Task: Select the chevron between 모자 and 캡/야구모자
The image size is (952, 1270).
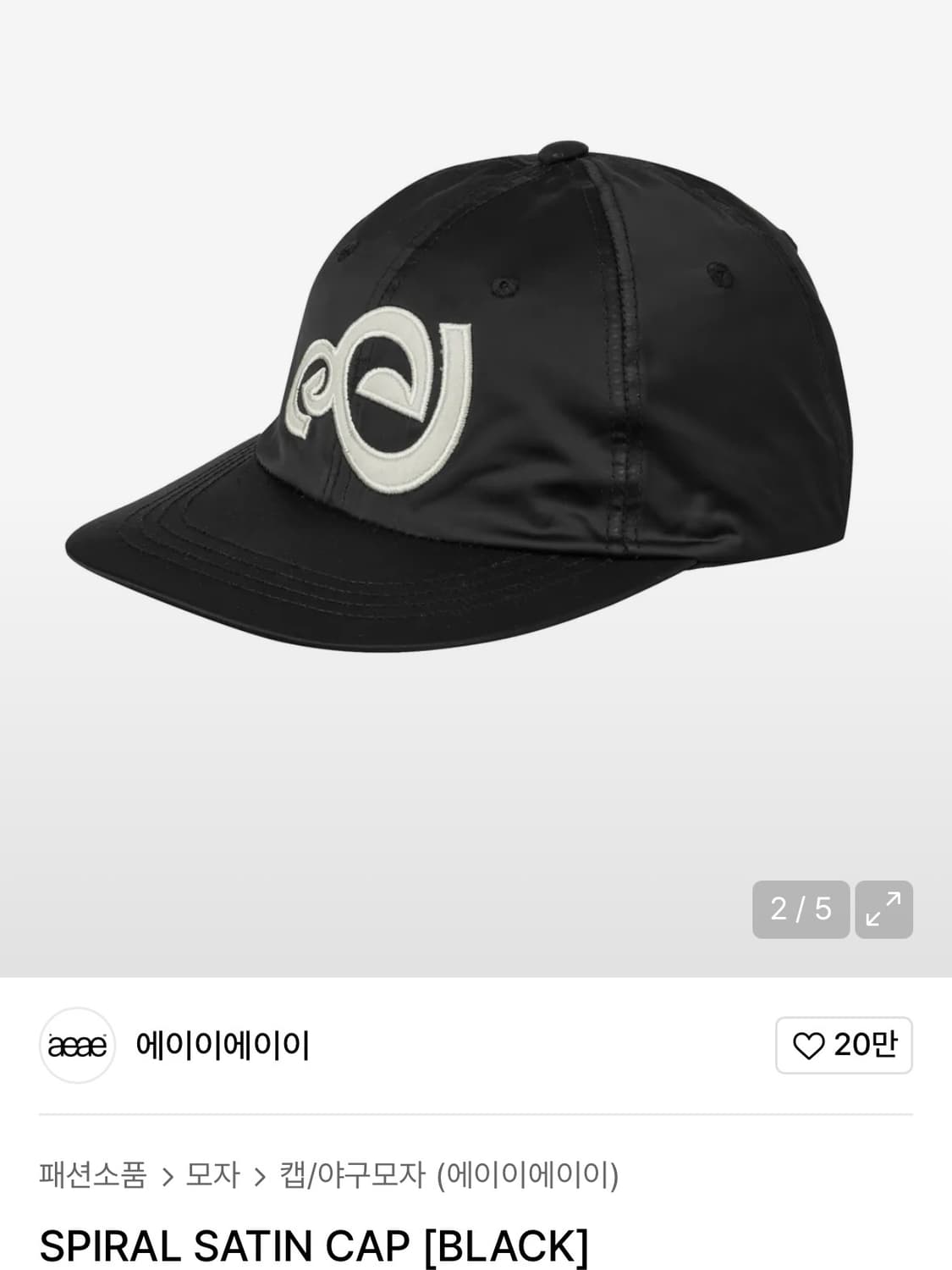Action: [258, 1177]
